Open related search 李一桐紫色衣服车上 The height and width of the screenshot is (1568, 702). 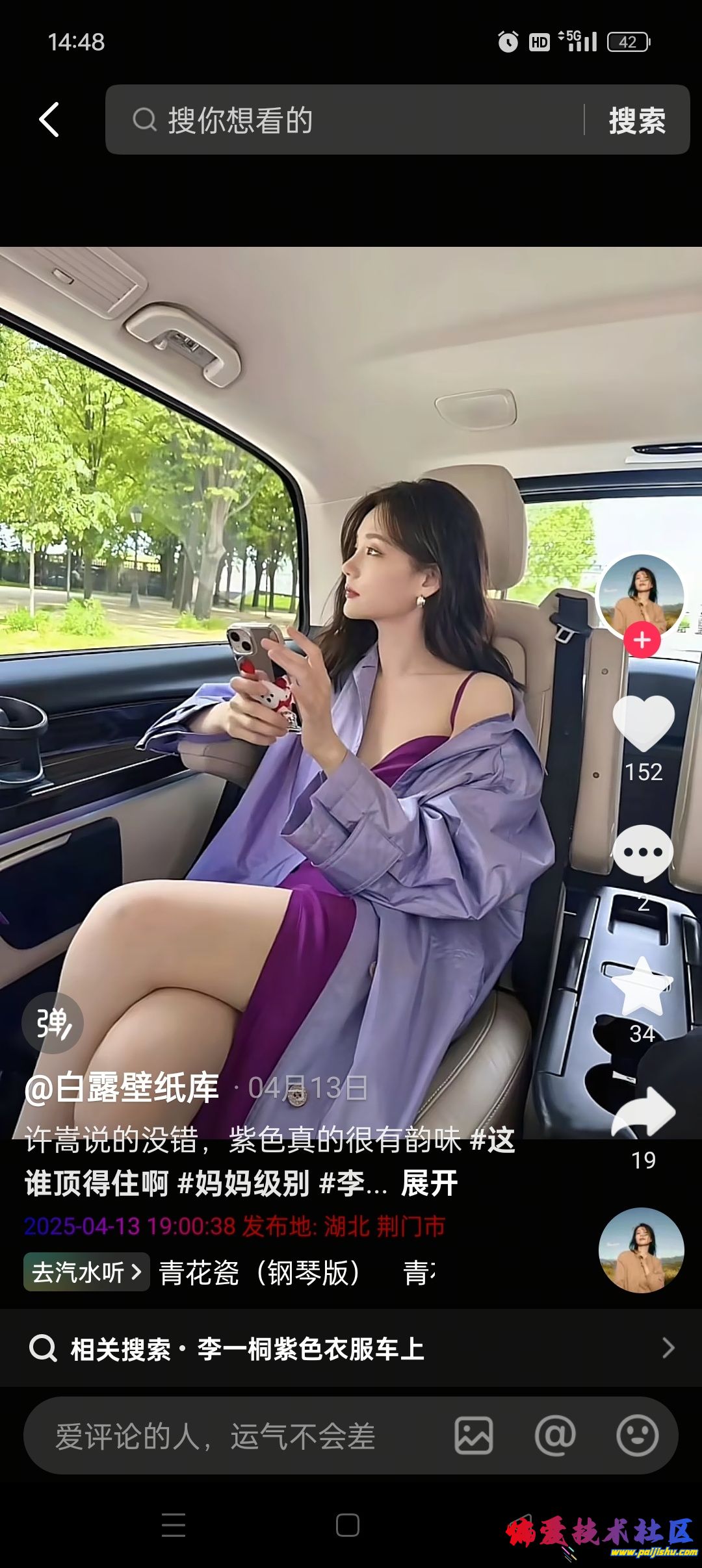coord(351,1348)
